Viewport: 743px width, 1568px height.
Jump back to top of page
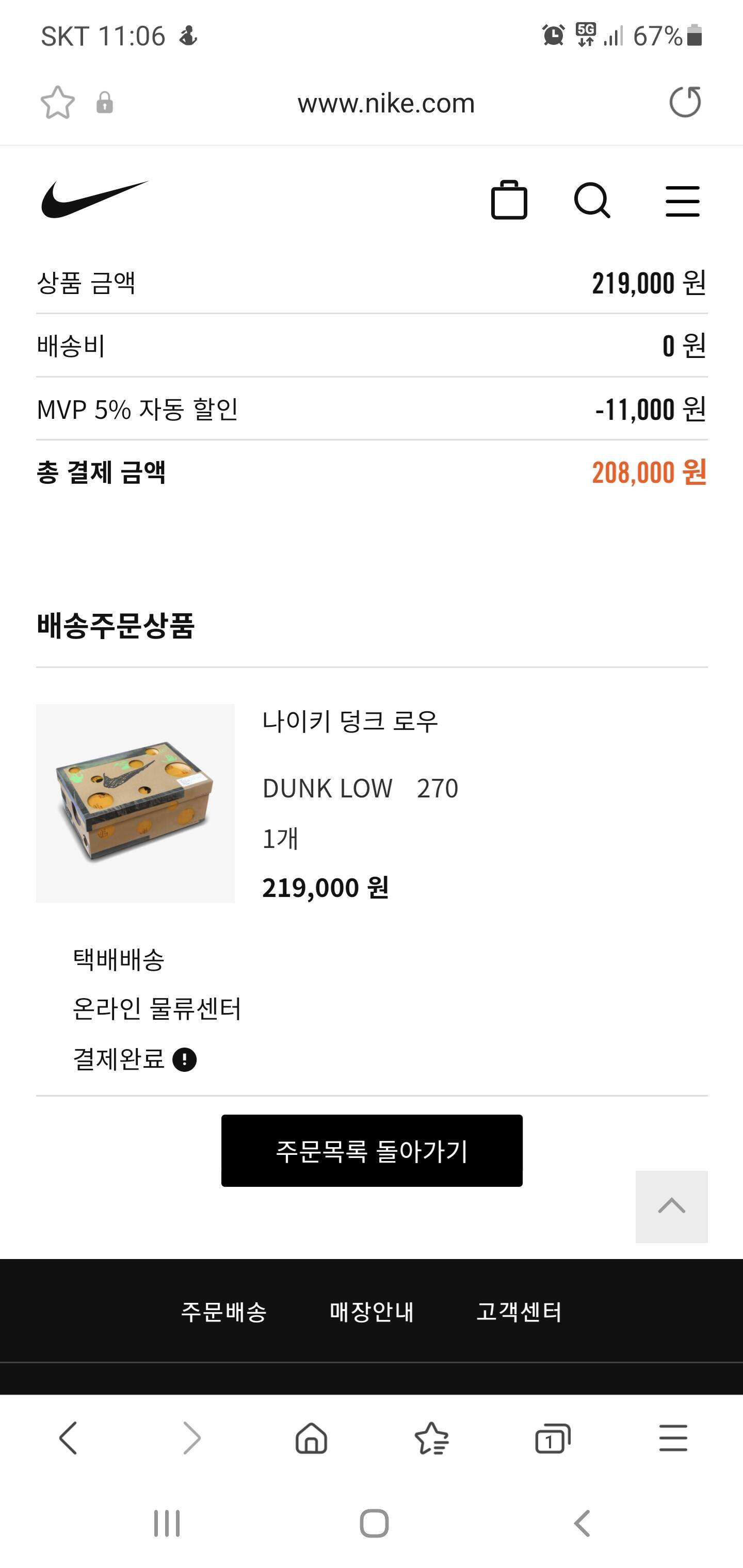point(671,1206)
